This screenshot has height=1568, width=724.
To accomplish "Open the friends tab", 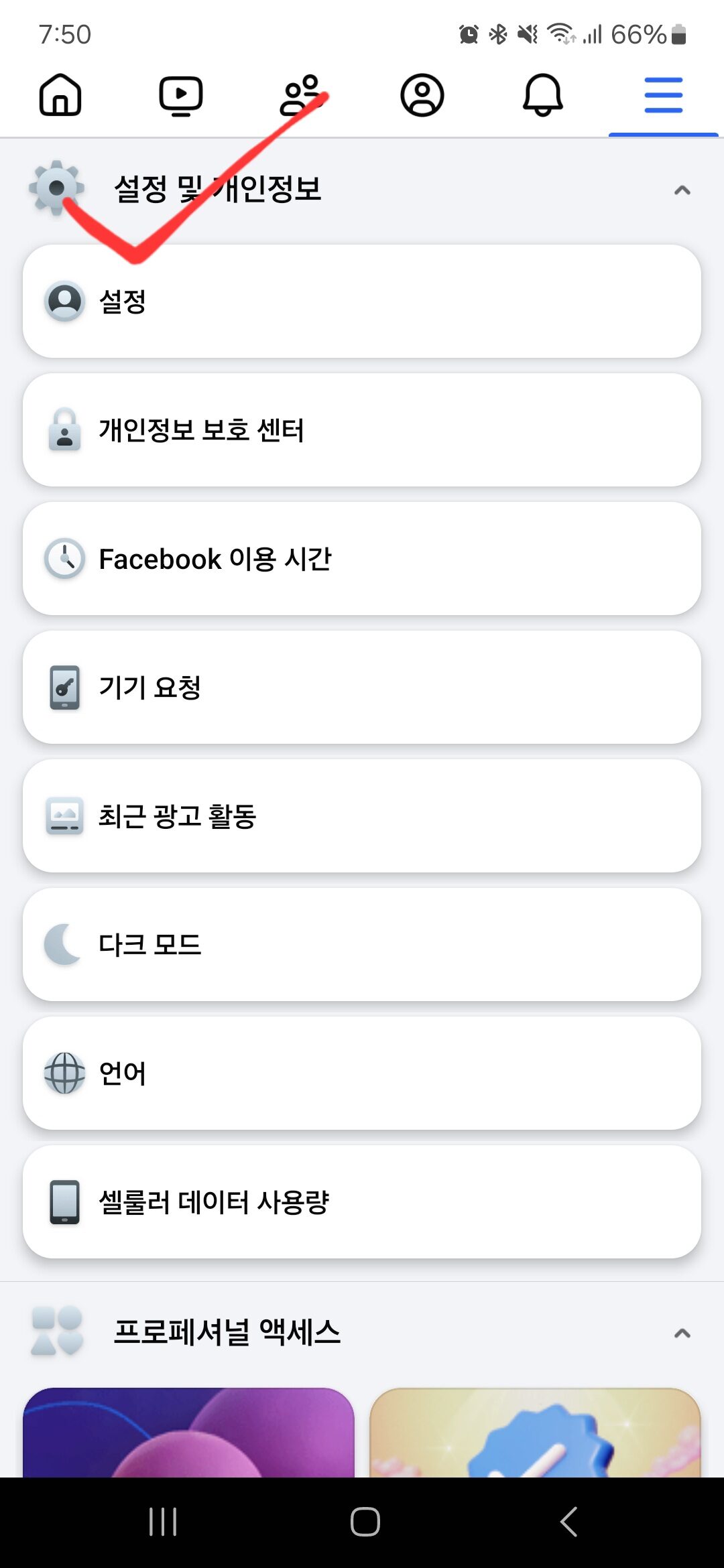I will (302, 95).
